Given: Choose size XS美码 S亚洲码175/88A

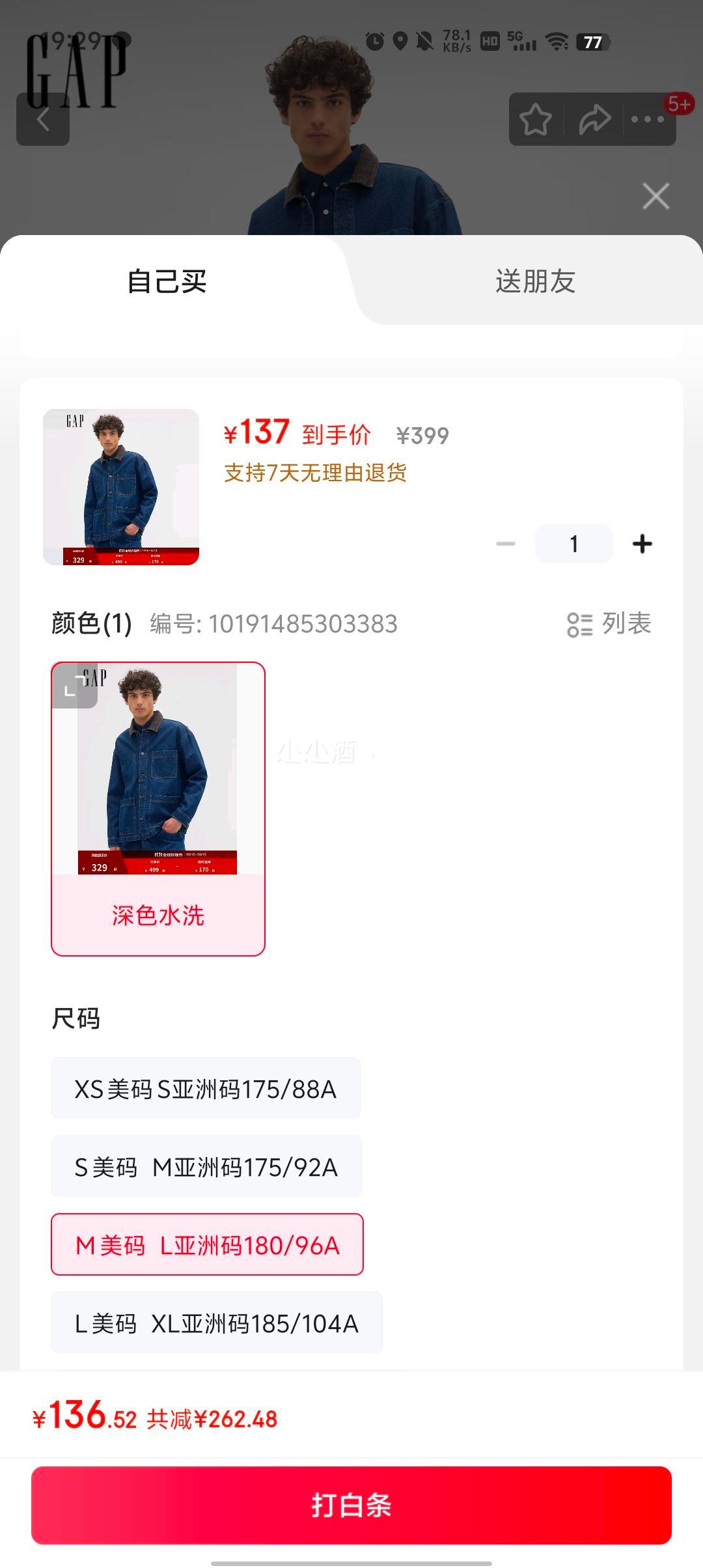Looking at the screenshot, I should (x=206, y=1089).
